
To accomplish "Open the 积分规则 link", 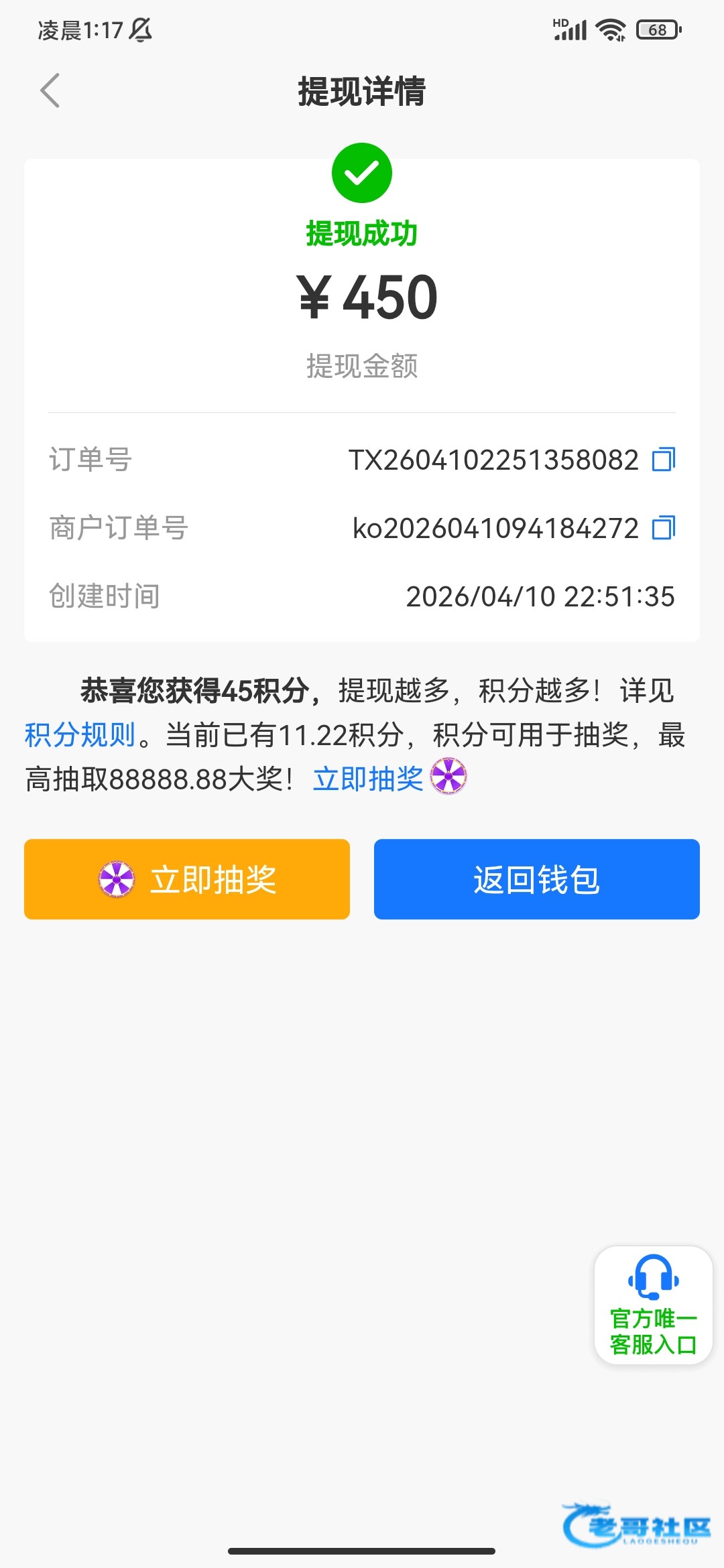I will [80, 735].
